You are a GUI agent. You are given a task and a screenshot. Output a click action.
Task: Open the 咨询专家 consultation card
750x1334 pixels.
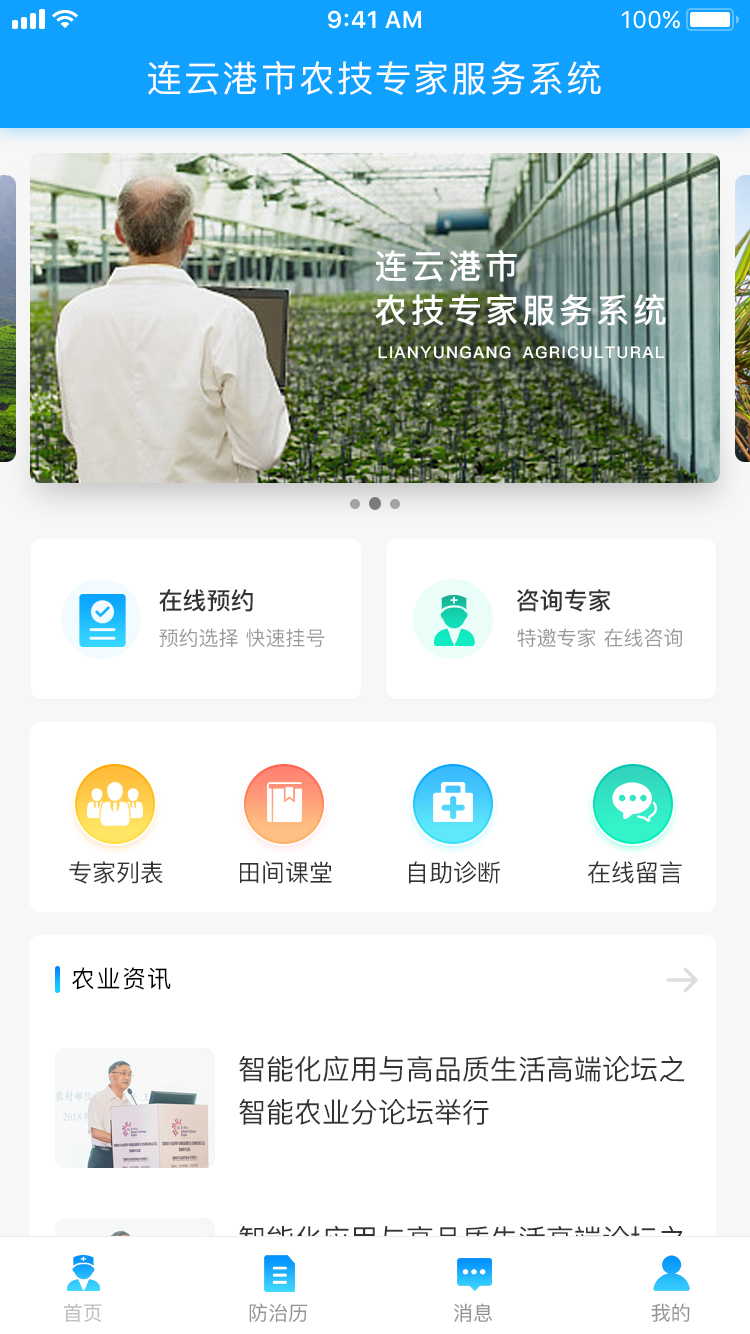[551, 619]
